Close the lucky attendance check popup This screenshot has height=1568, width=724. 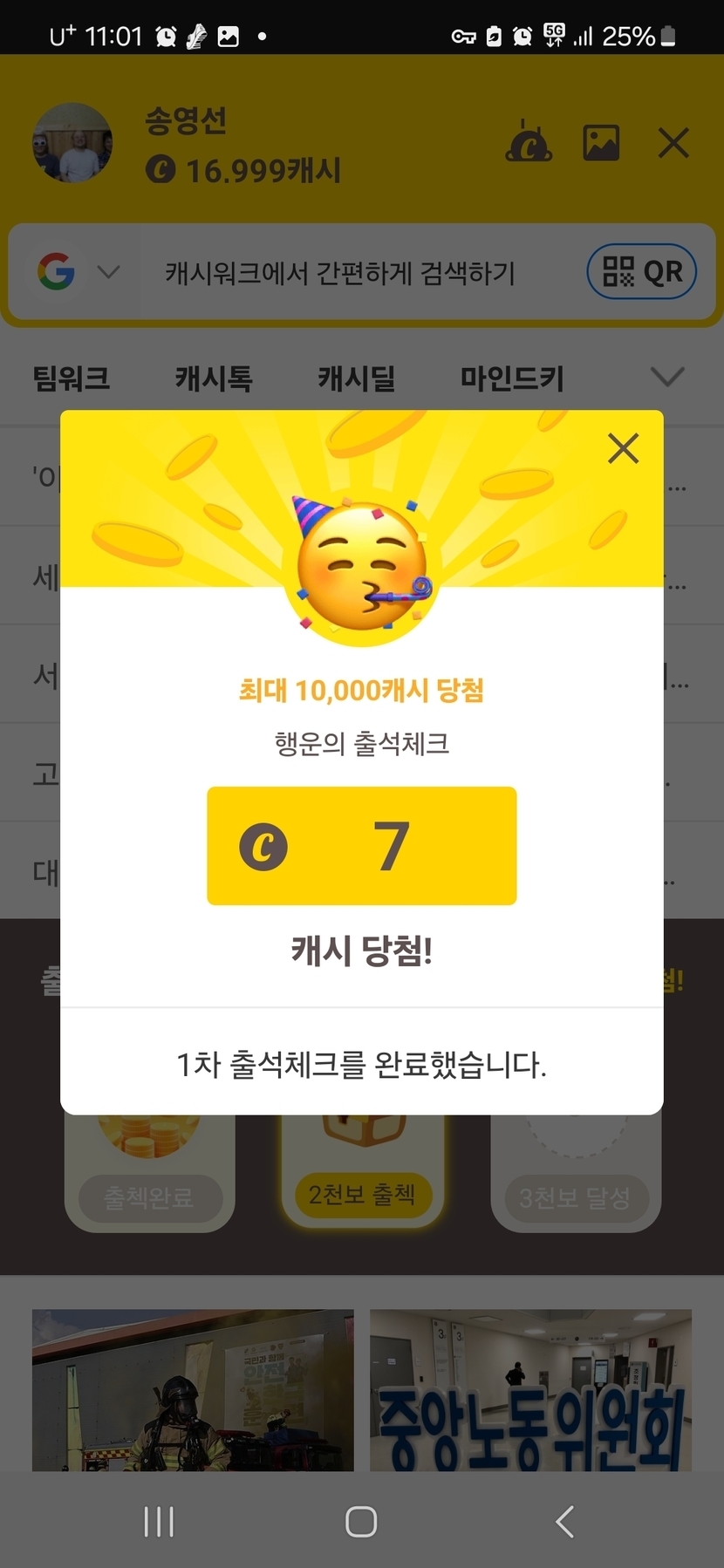coord(623,449)
